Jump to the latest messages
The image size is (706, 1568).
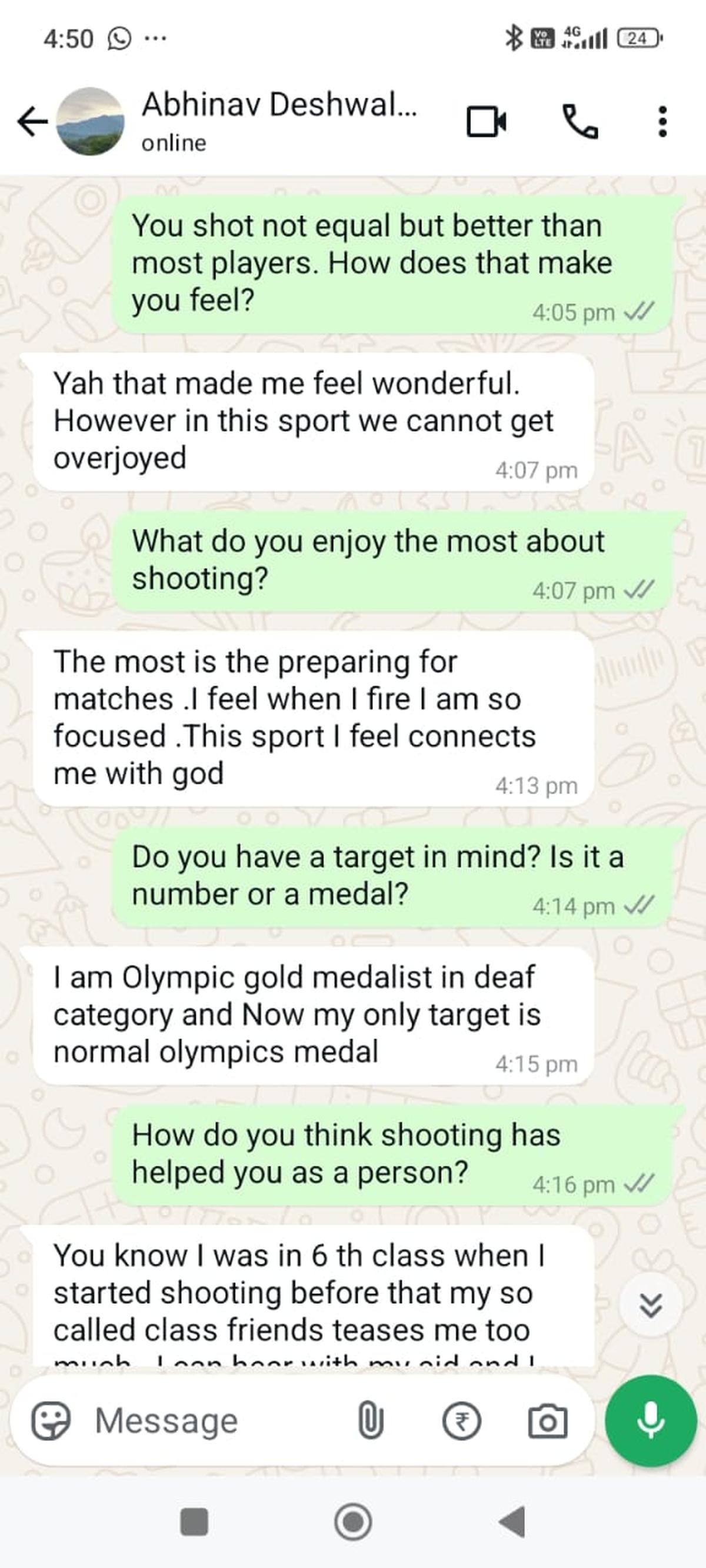(651, 1306)
